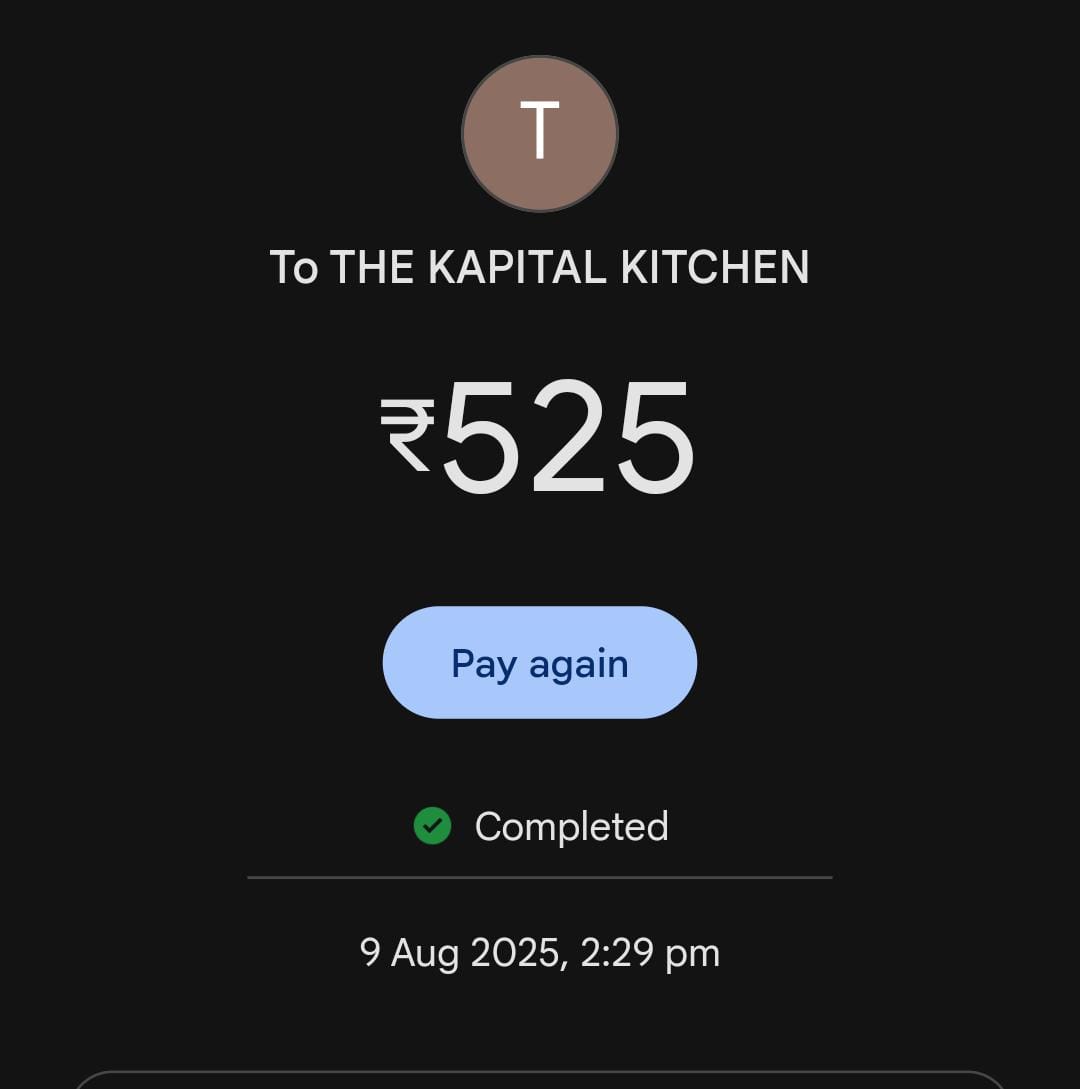Open THE KAPITAL KITCHEN profile avatar
Image resolution: width=1080 pixels, height=1089 pixels.
pyautogui.click(x=539, y=133)
